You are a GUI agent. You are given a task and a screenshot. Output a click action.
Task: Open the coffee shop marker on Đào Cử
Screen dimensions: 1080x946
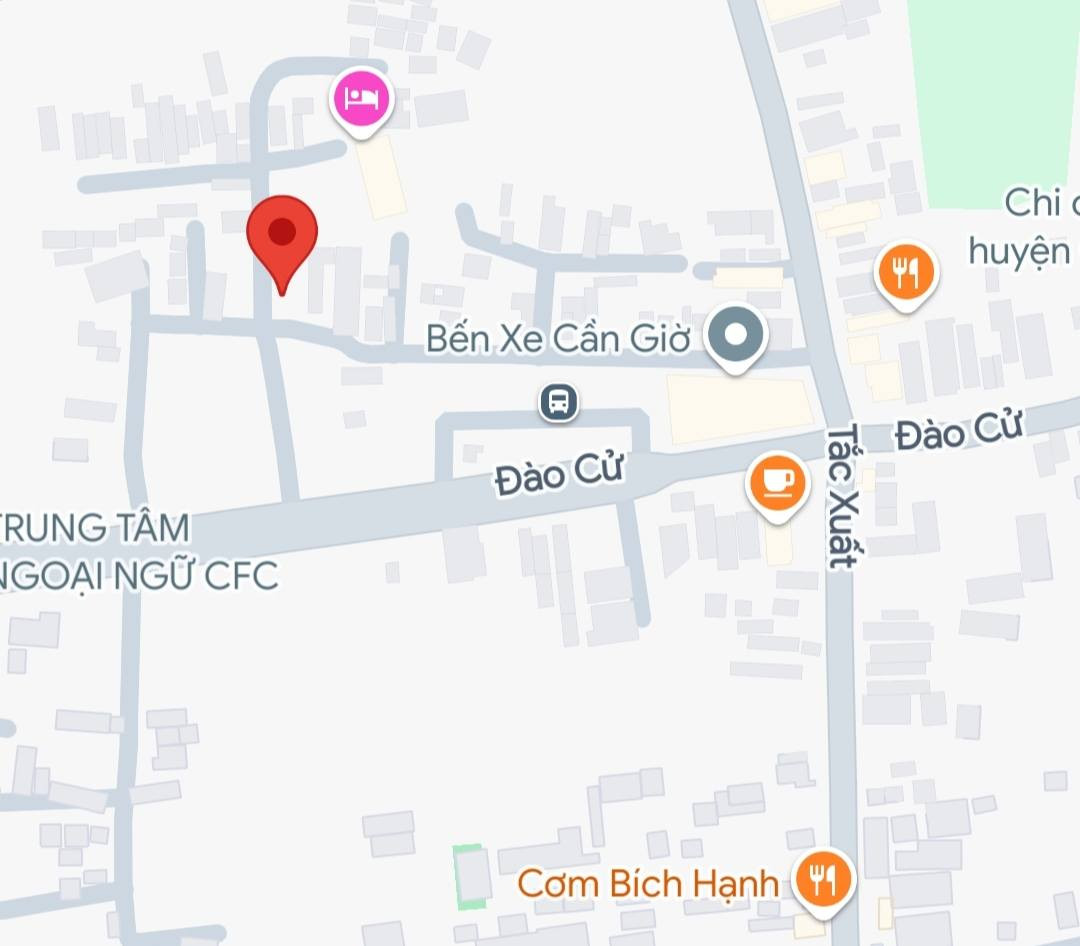click(x=778, y=483)
